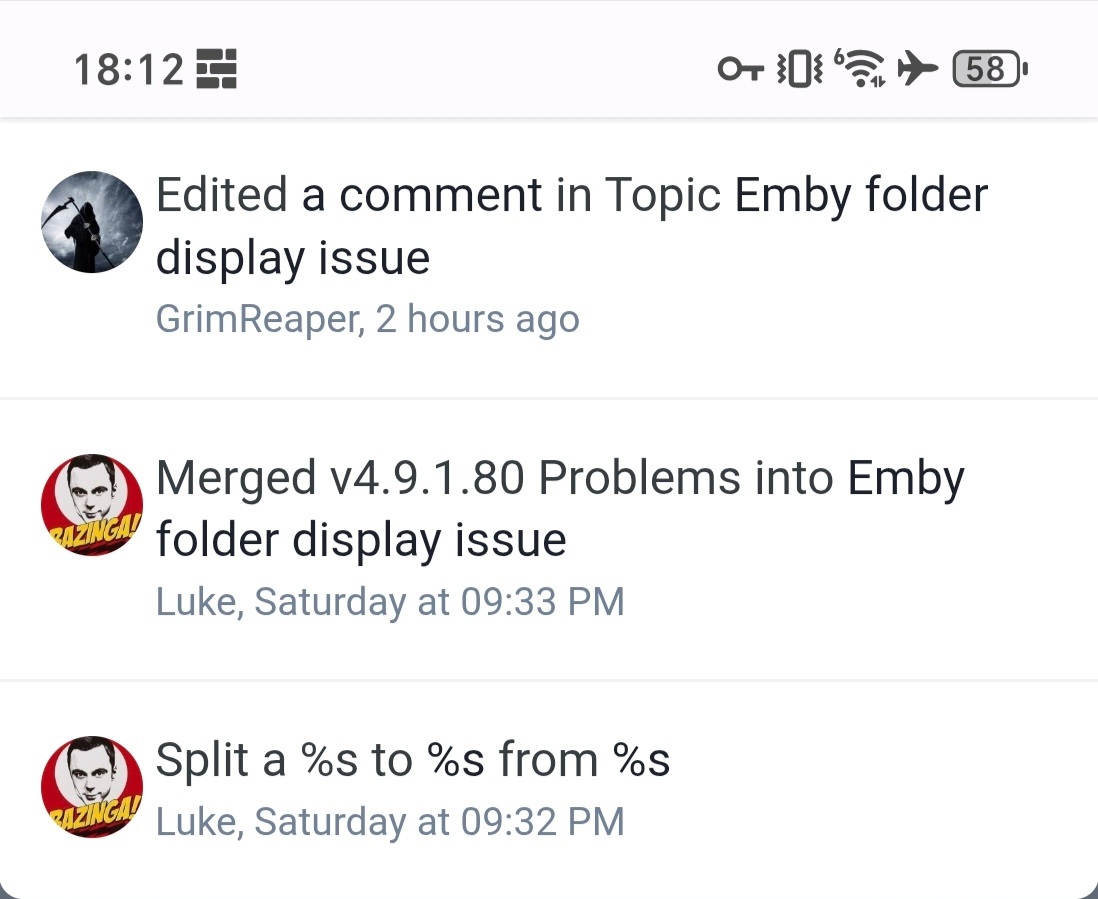Image resolution: width=1098 pixels, height=899 pixels.
Task: Tap Luke's avatar beside the Merged entry
Action: tap(91, 505)
